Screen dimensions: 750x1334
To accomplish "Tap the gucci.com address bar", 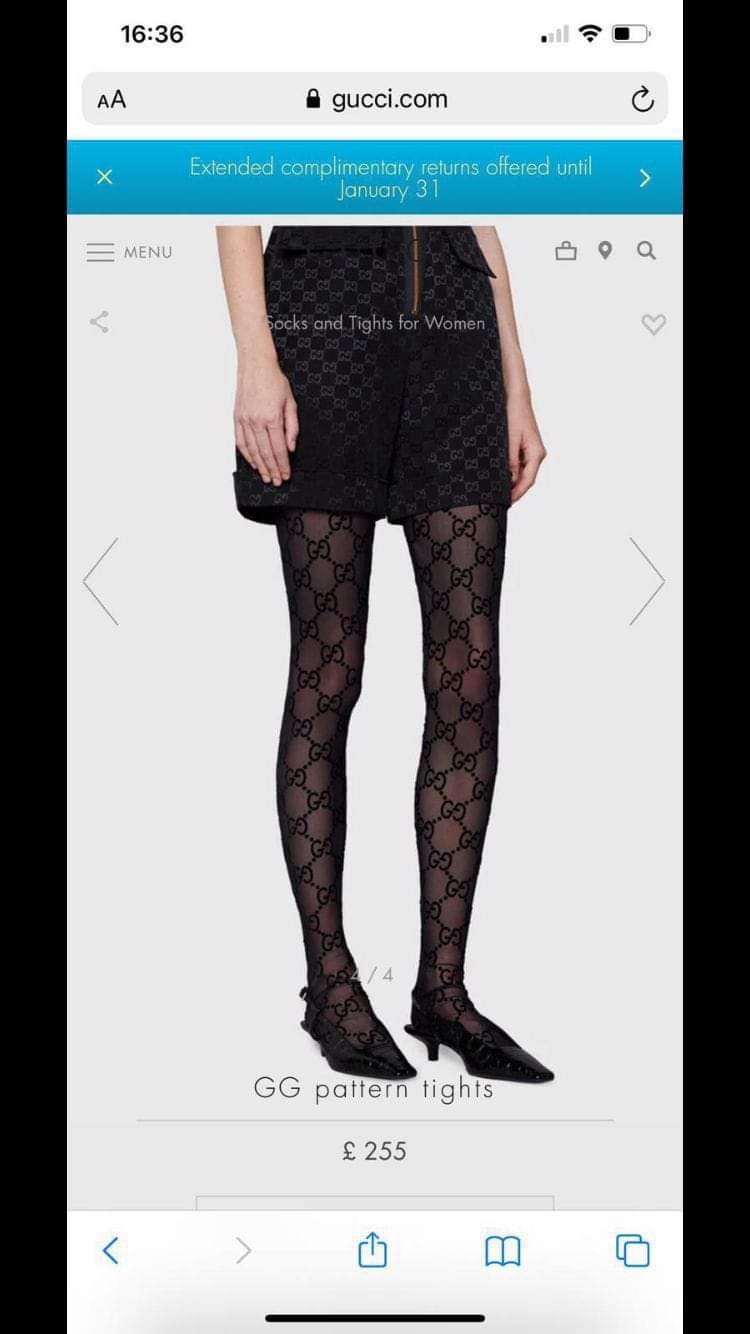I will pos(377,99).
